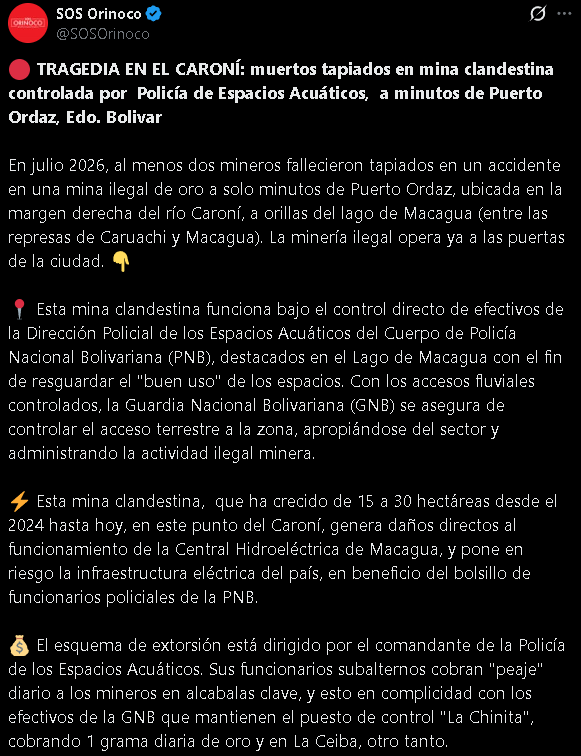Open the three-dot overflow menu

point(564,14)
